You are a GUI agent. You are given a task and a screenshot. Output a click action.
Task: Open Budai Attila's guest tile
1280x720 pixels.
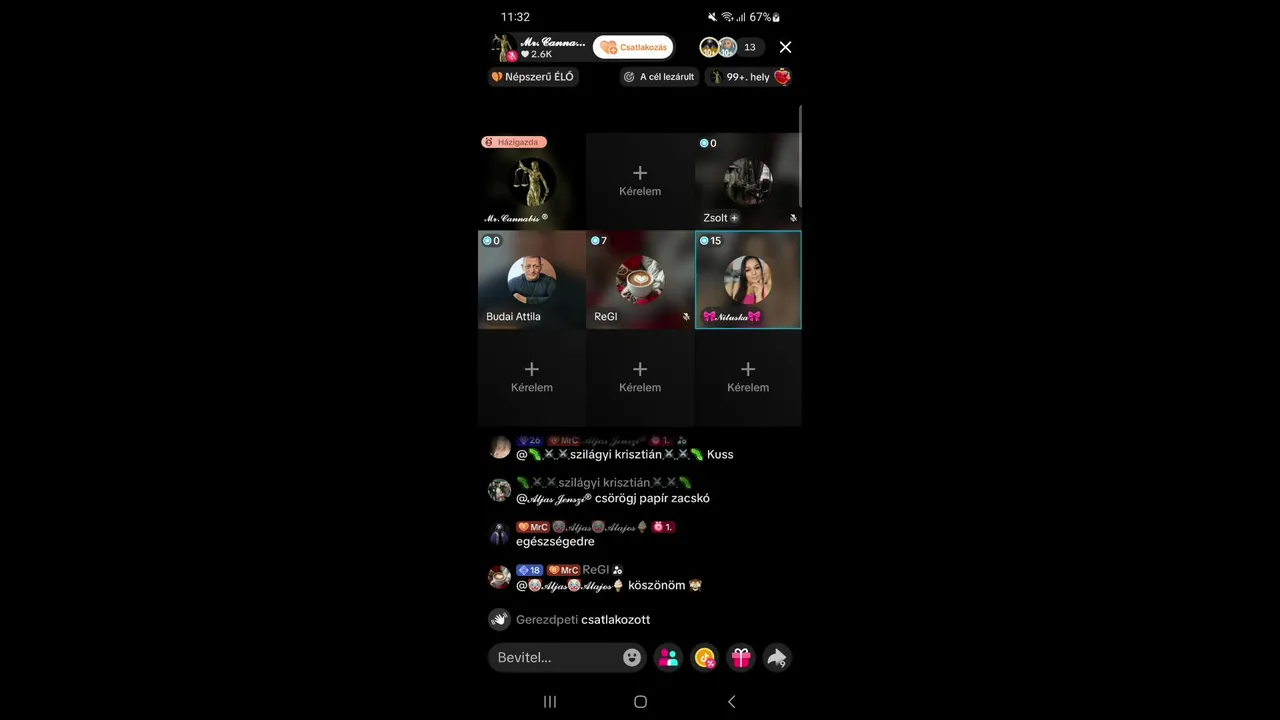click(x=532, y=280)
